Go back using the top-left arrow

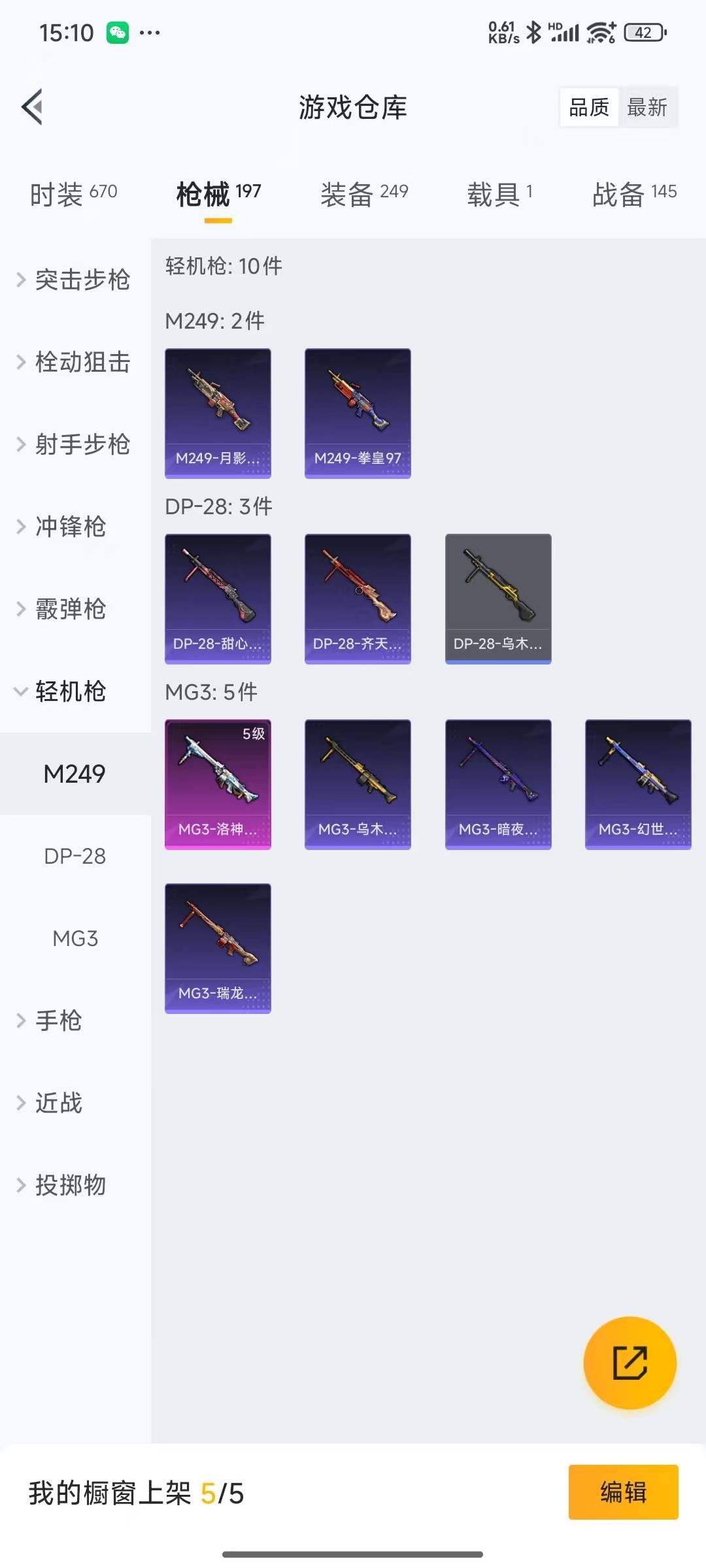(x=33, y=106)
